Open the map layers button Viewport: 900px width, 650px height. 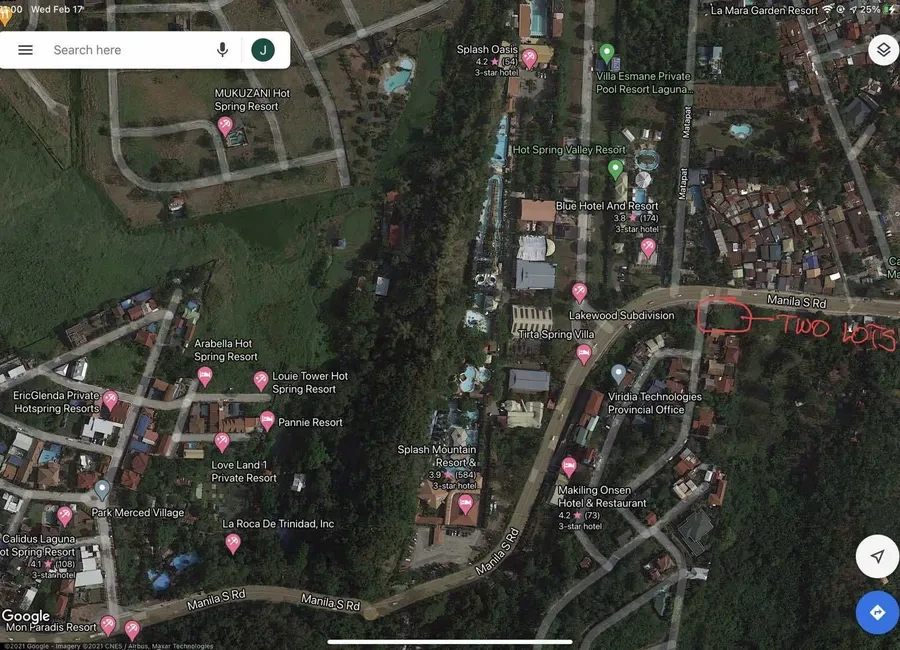pos(883,50)
